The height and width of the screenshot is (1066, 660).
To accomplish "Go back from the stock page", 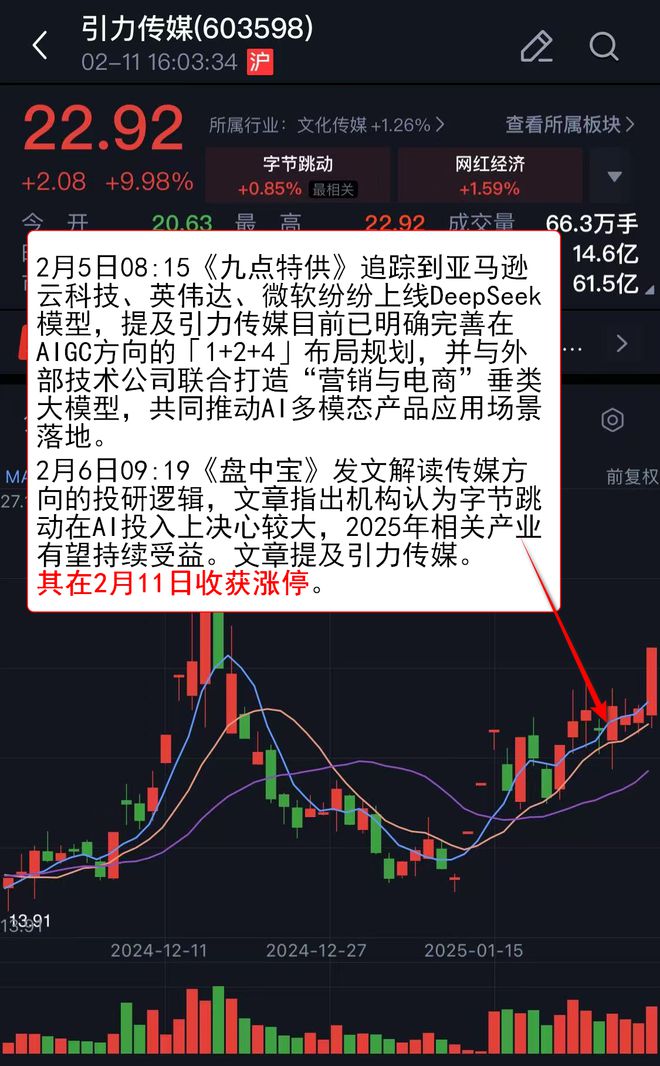I will point(40,46).
